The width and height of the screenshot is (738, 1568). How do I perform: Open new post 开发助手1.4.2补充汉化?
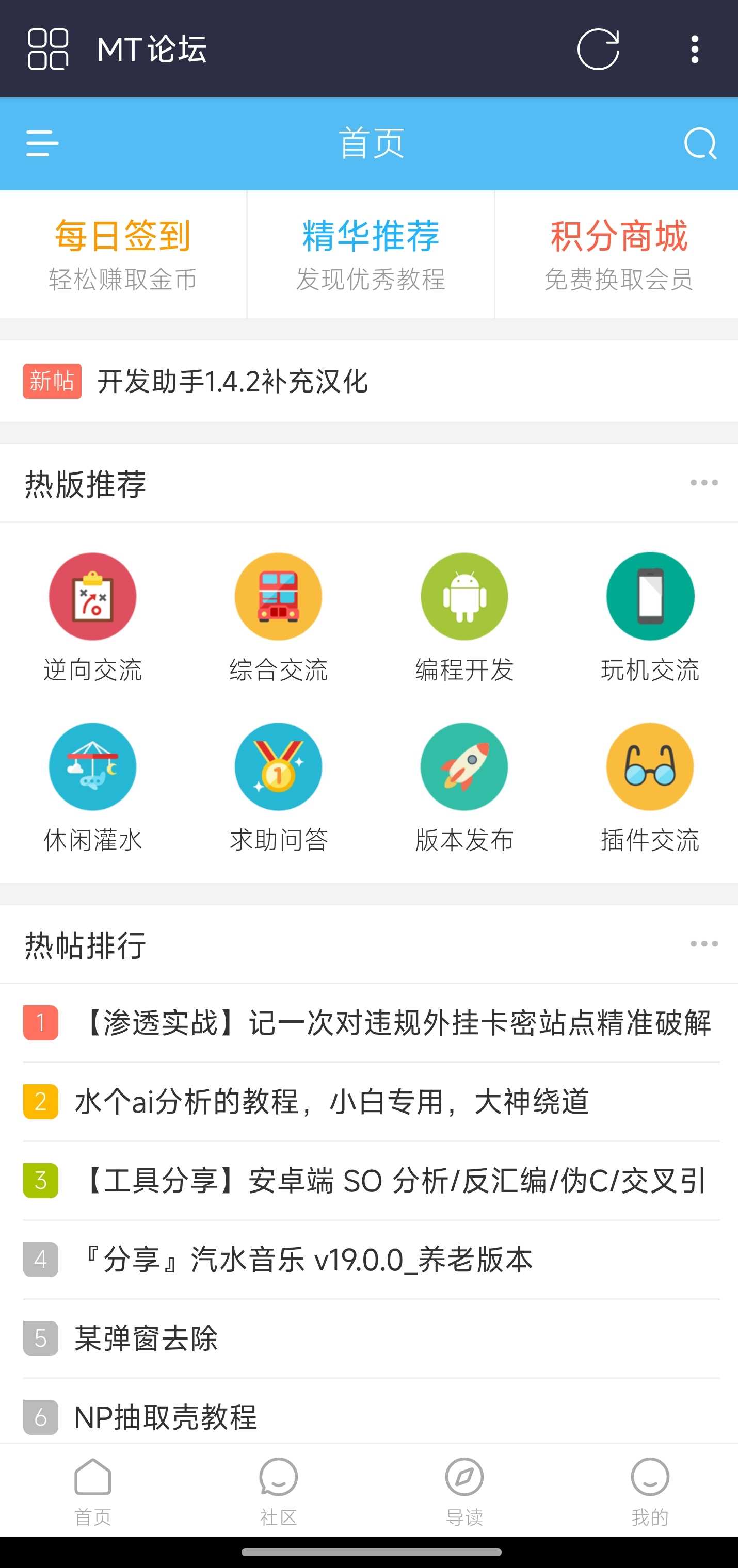point(233,382)
